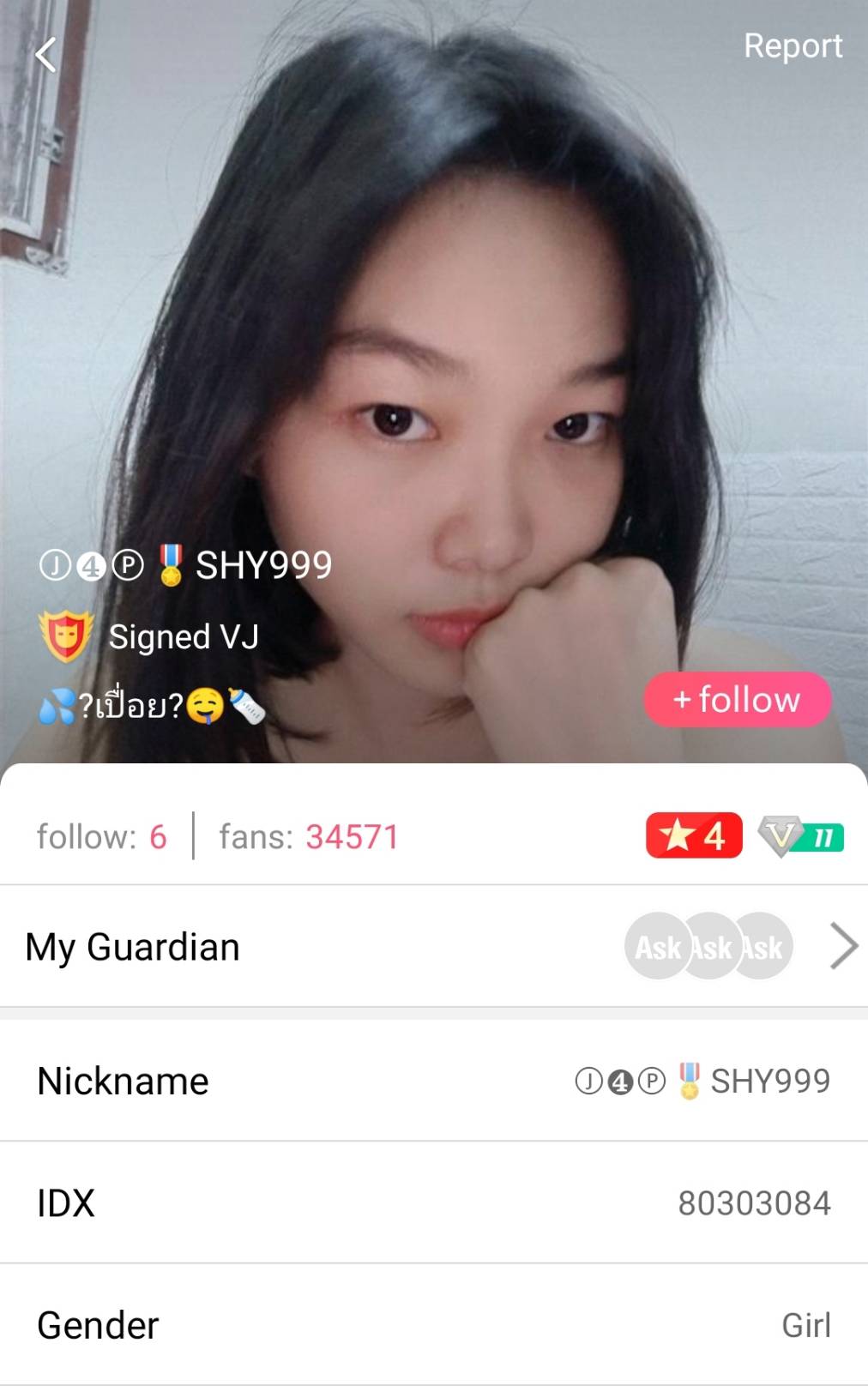
Task: Report this profile
Action: coord(793,46)
